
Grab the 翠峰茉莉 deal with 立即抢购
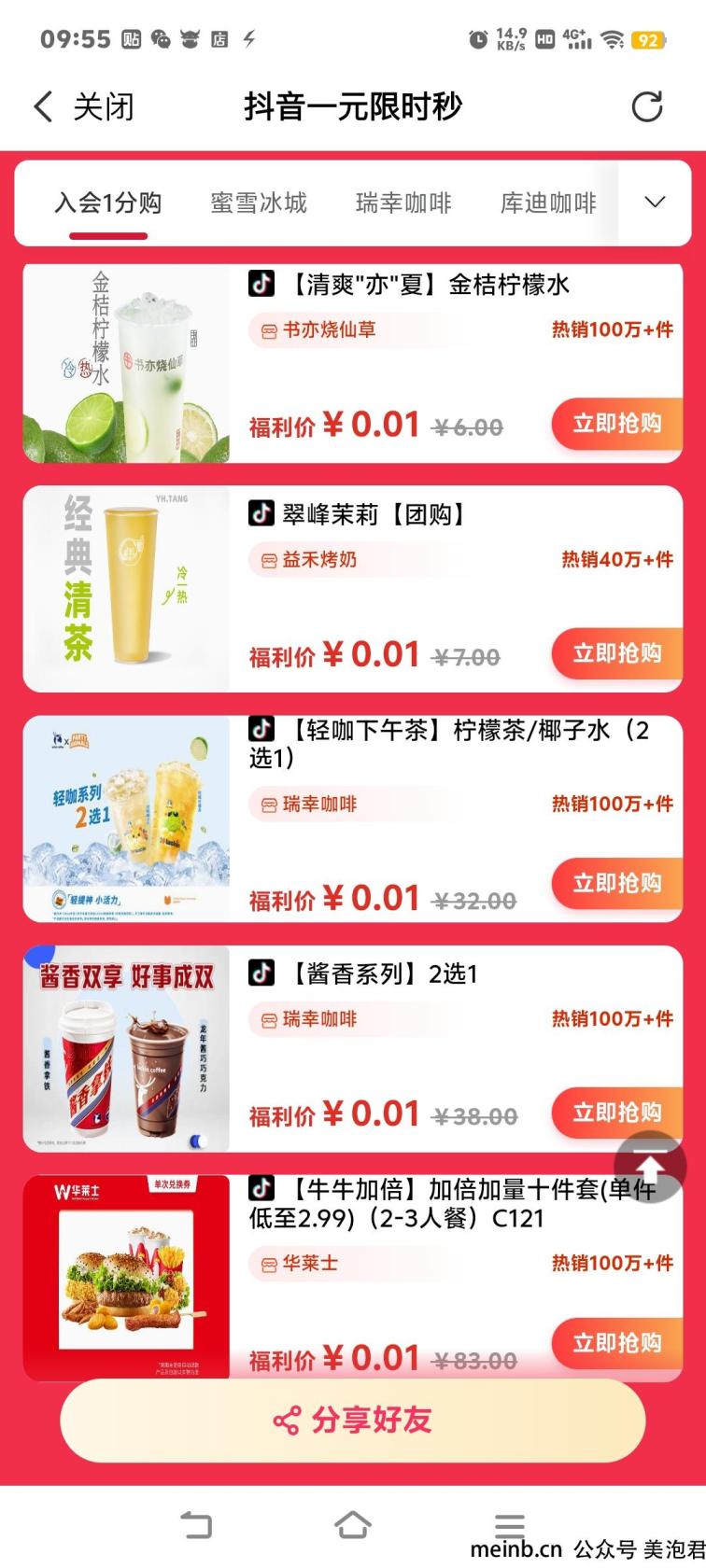click(616, 653)
